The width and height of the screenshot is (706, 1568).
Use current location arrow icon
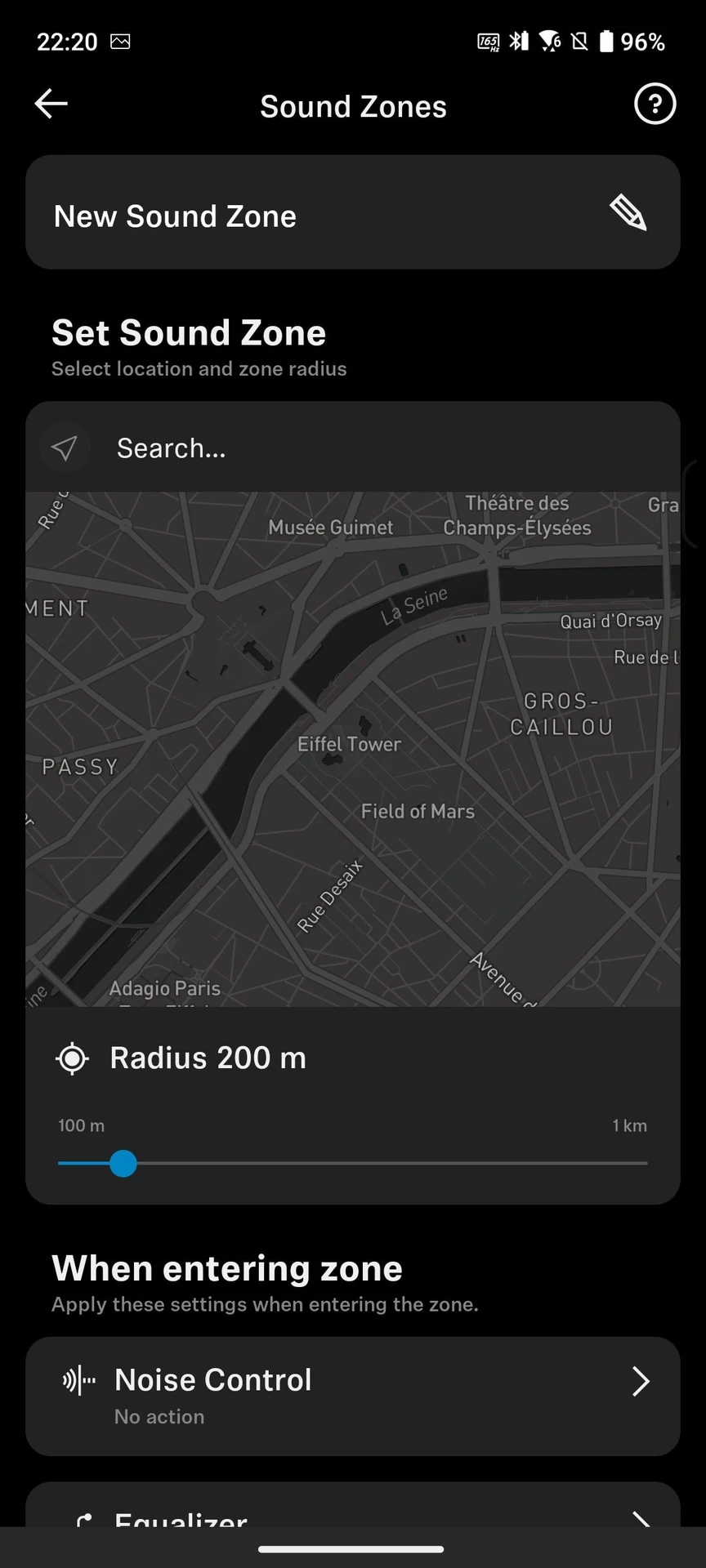(x=65, y=448)
